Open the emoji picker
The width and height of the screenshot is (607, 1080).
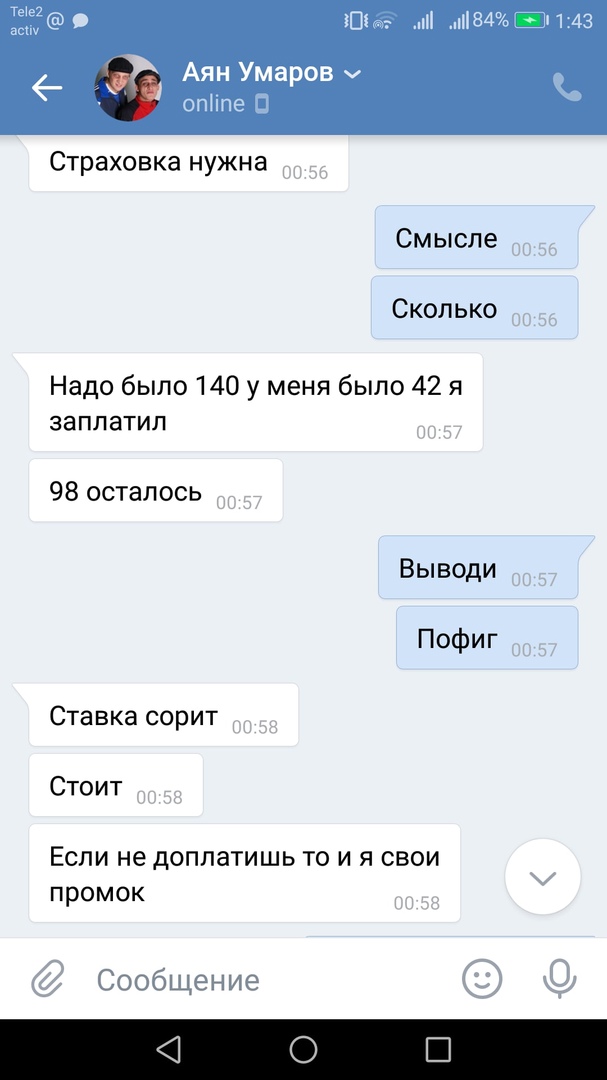[482, 979]
